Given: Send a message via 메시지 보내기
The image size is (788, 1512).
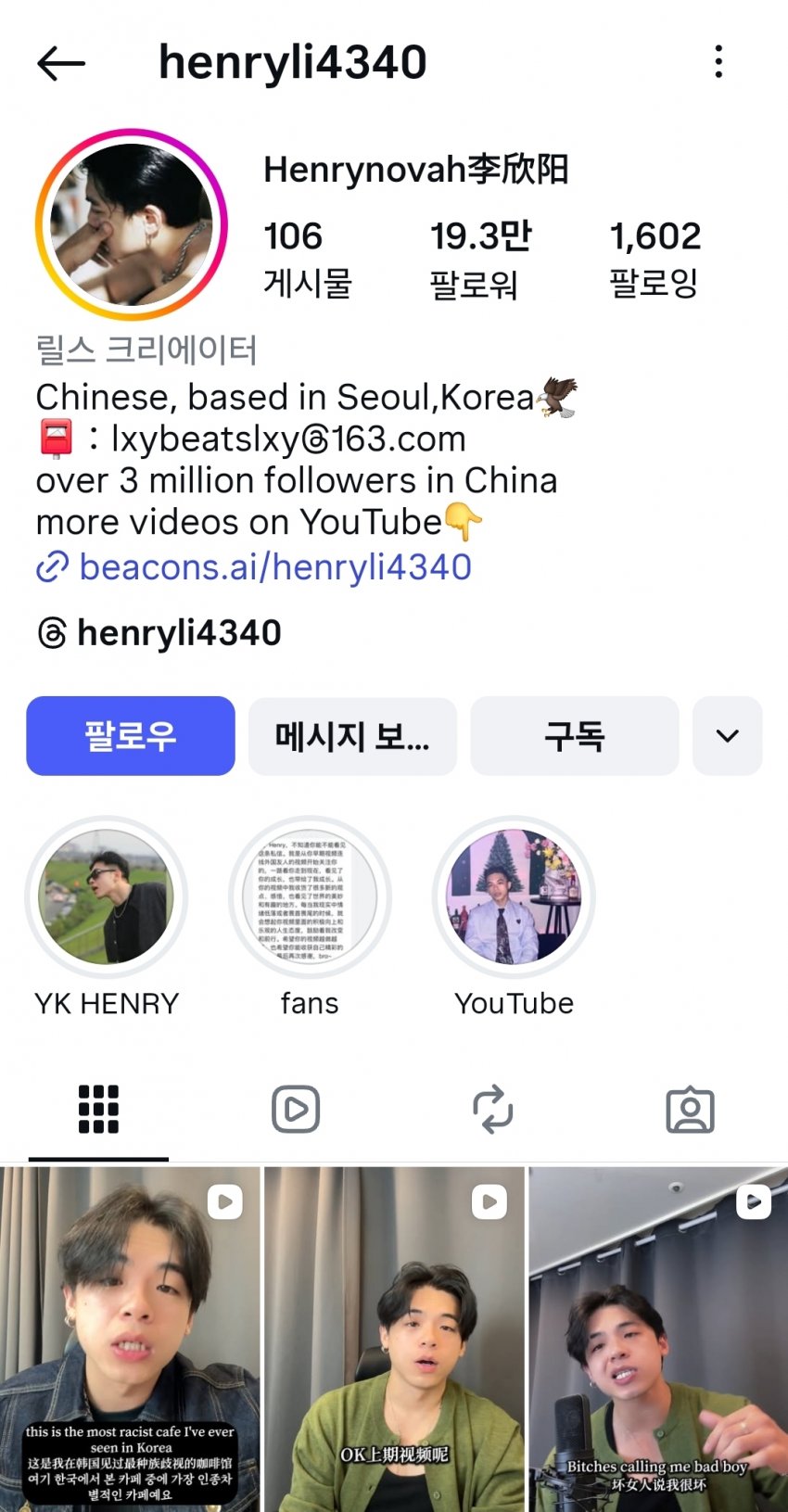Looking at the screenshot, I should coord(352,736).
